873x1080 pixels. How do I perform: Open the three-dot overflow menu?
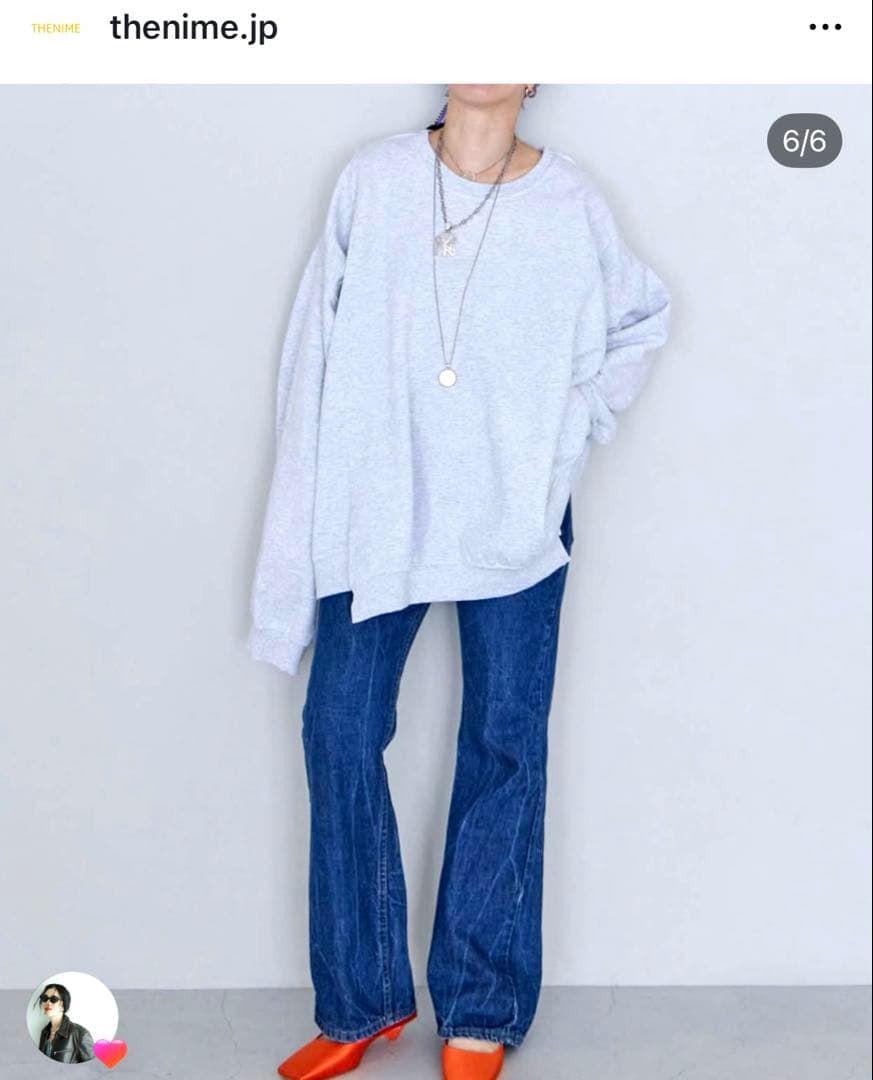click(824, 27)
